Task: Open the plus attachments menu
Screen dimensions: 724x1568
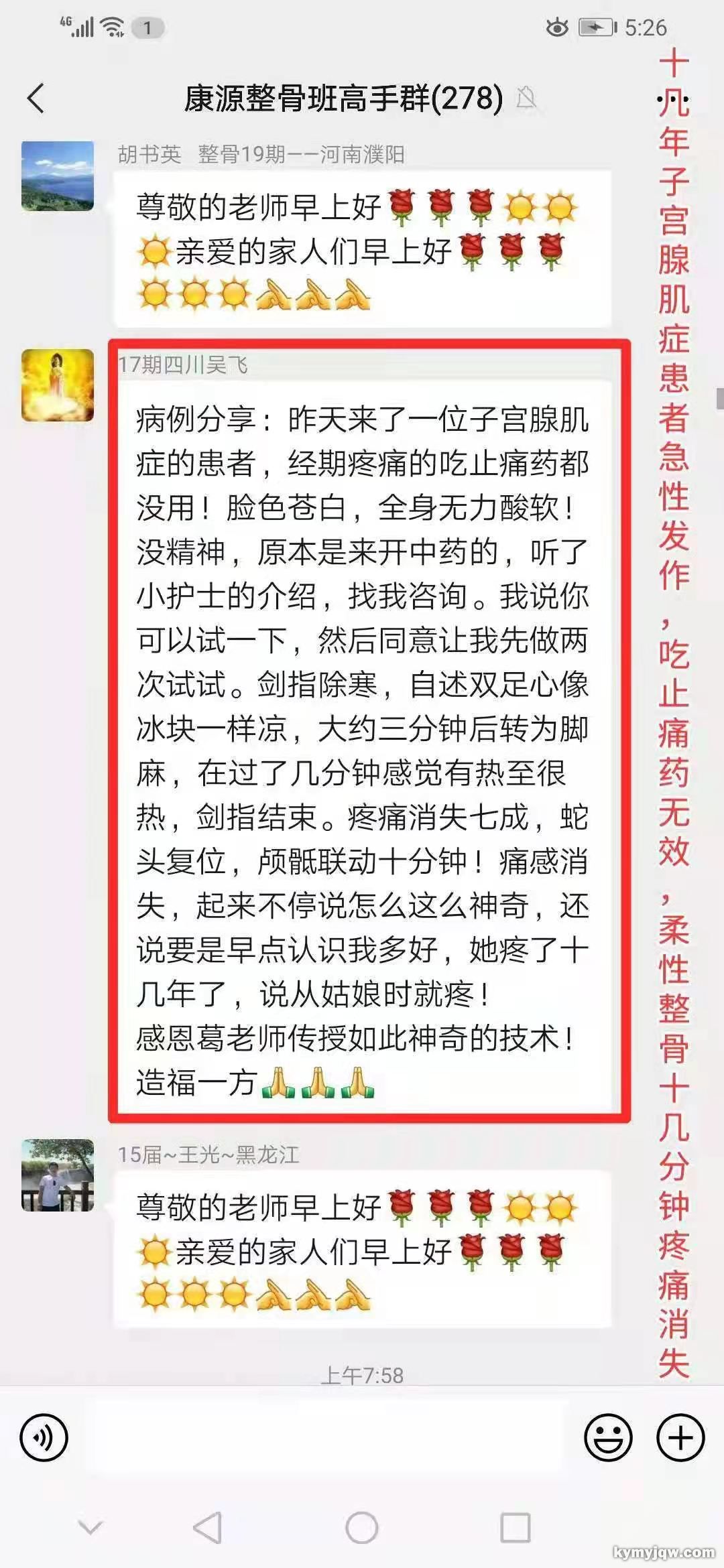Action: pos(680,1437)
